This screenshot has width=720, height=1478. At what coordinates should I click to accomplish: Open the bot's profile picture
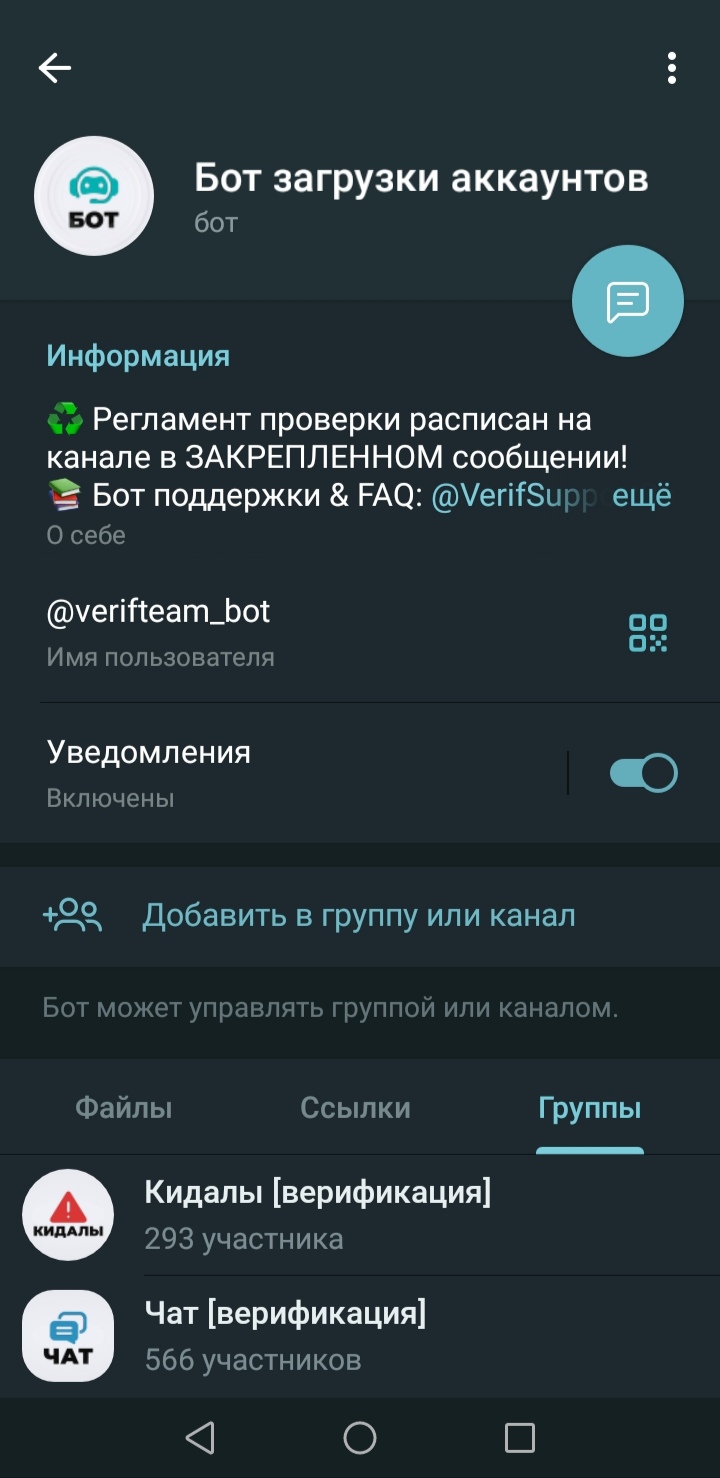(94, 196)
